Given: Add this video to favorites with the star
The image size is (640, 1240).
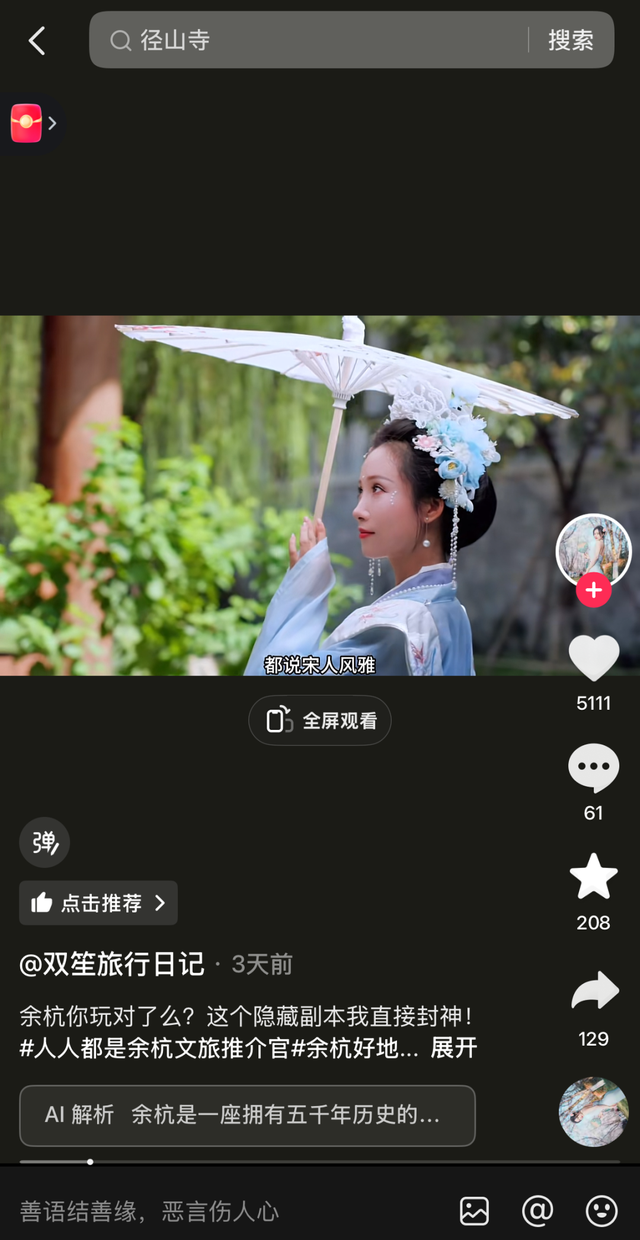Looking at the screenshot, I should (593, 878).
